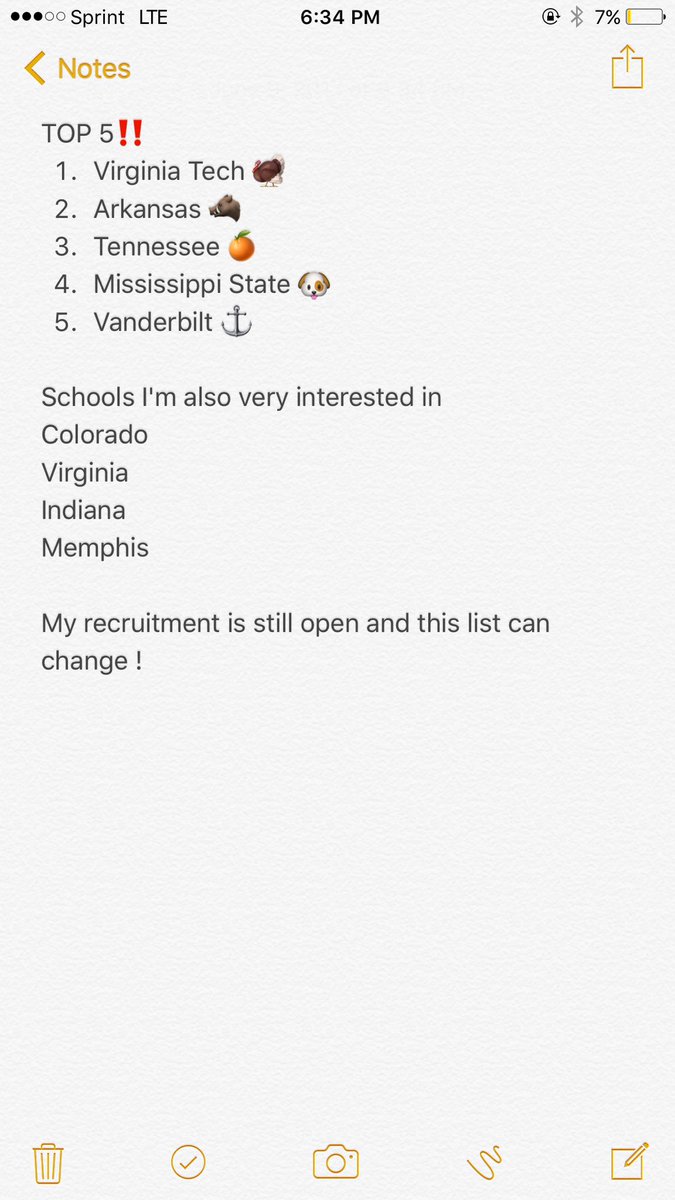
Task: Add a checklist with the checkmark icon
Action: [x=188, y=1162]
